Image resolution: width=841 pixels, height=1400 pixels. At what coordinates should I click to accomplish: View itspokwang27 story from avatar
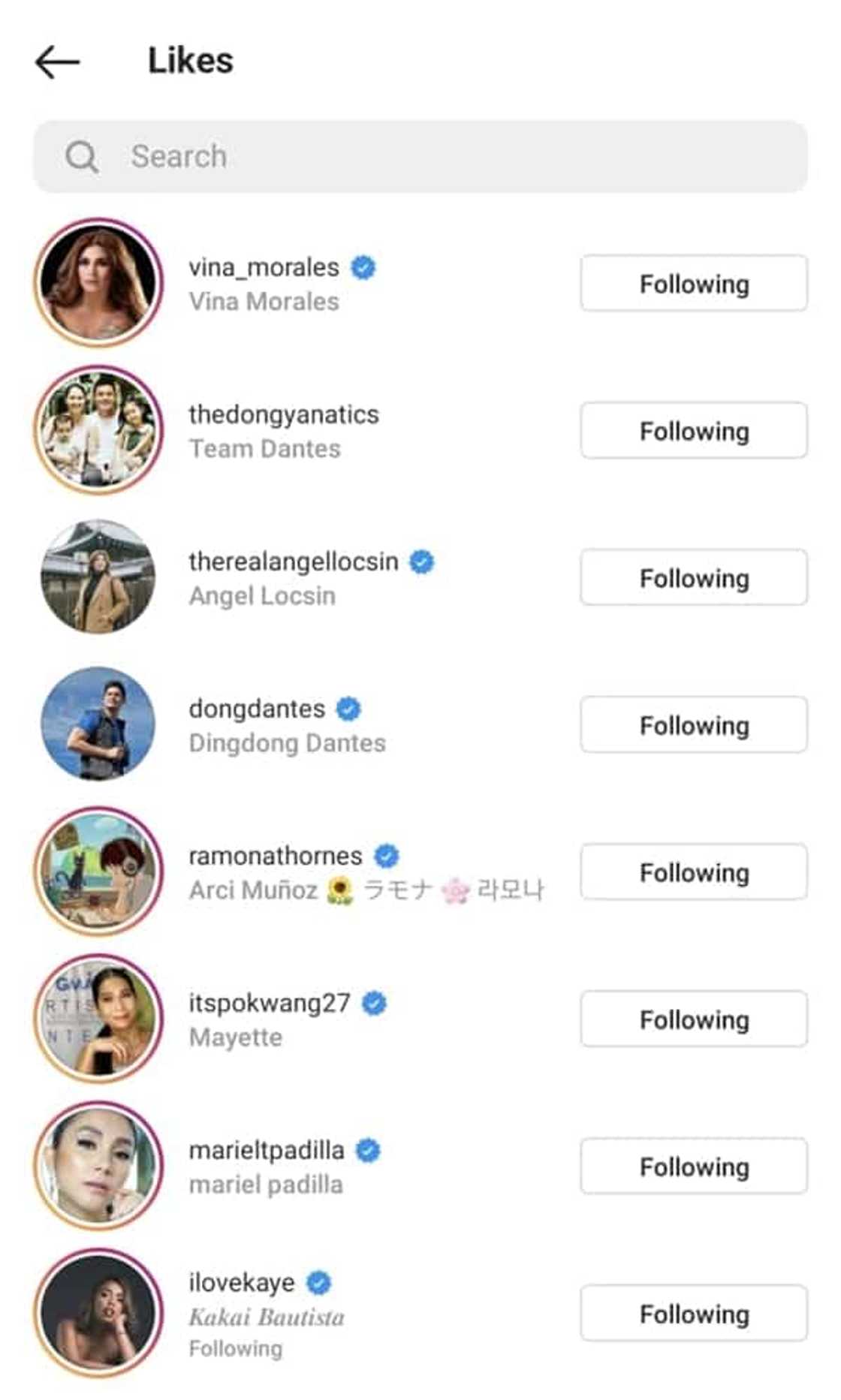(98, 1019)
